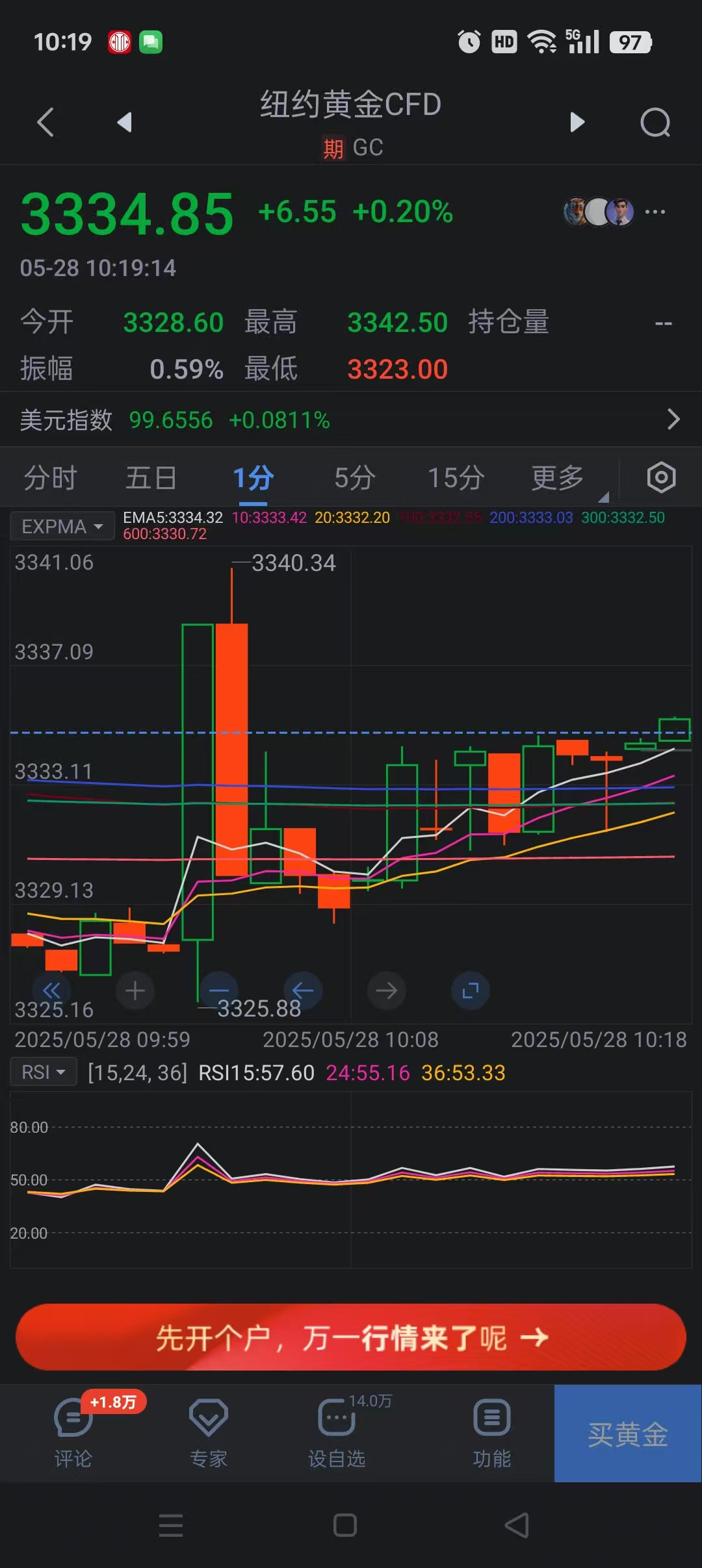Viewport: 702px width, 1568px height.
Task: Switch to the 分时 chart tab
Action: [x=50, y=478]
